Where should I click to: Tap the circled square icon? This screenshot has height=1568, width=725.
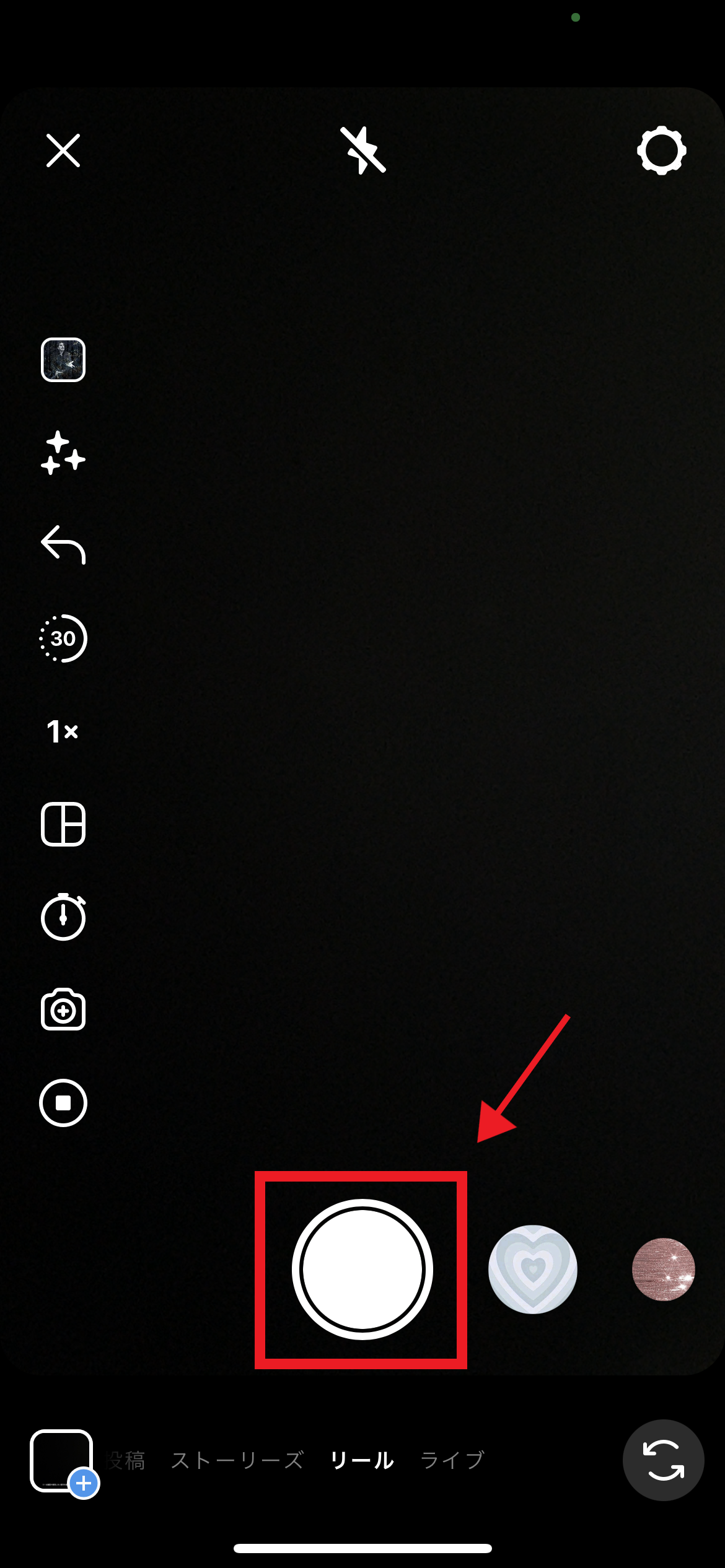[63, 1103]
